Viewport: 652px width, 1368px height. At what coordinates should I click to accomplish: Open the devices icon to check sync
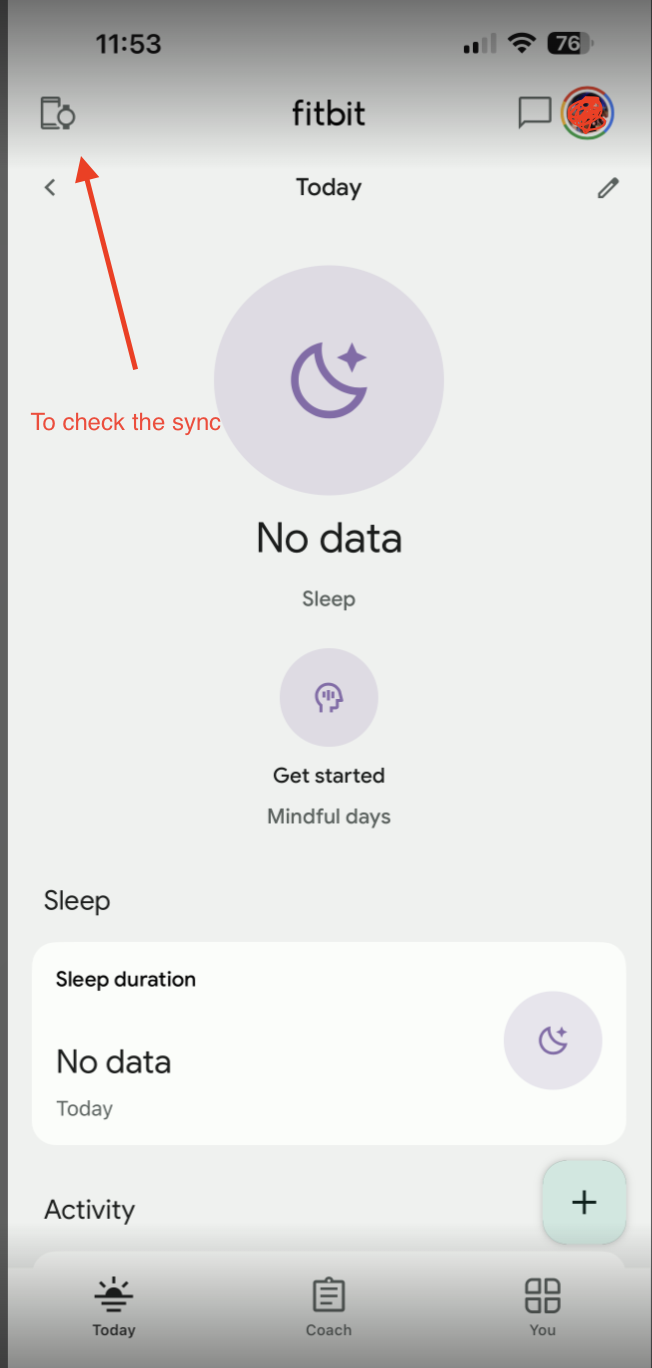tap(58, 113)
